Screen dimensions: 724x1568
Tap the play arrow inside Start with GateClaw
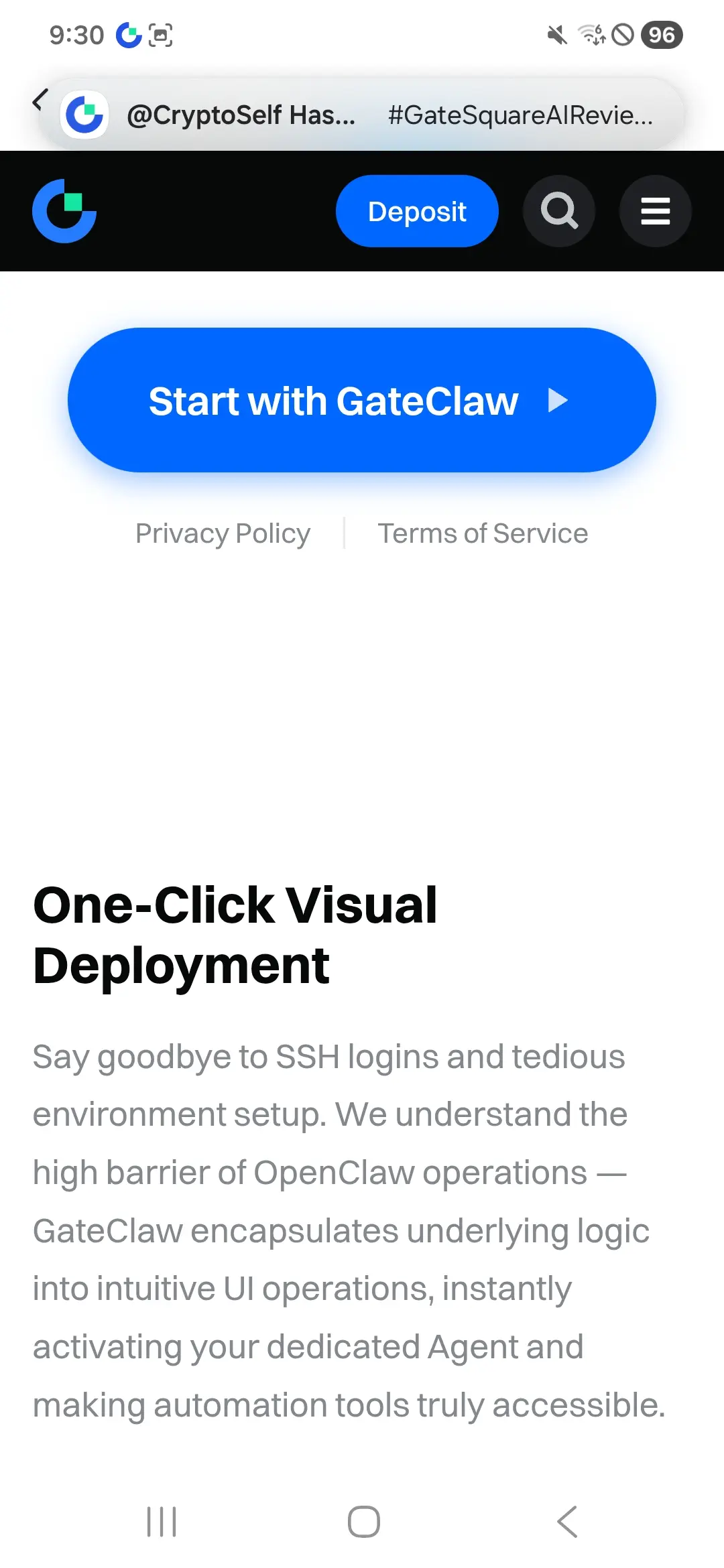tap(558, 400)
